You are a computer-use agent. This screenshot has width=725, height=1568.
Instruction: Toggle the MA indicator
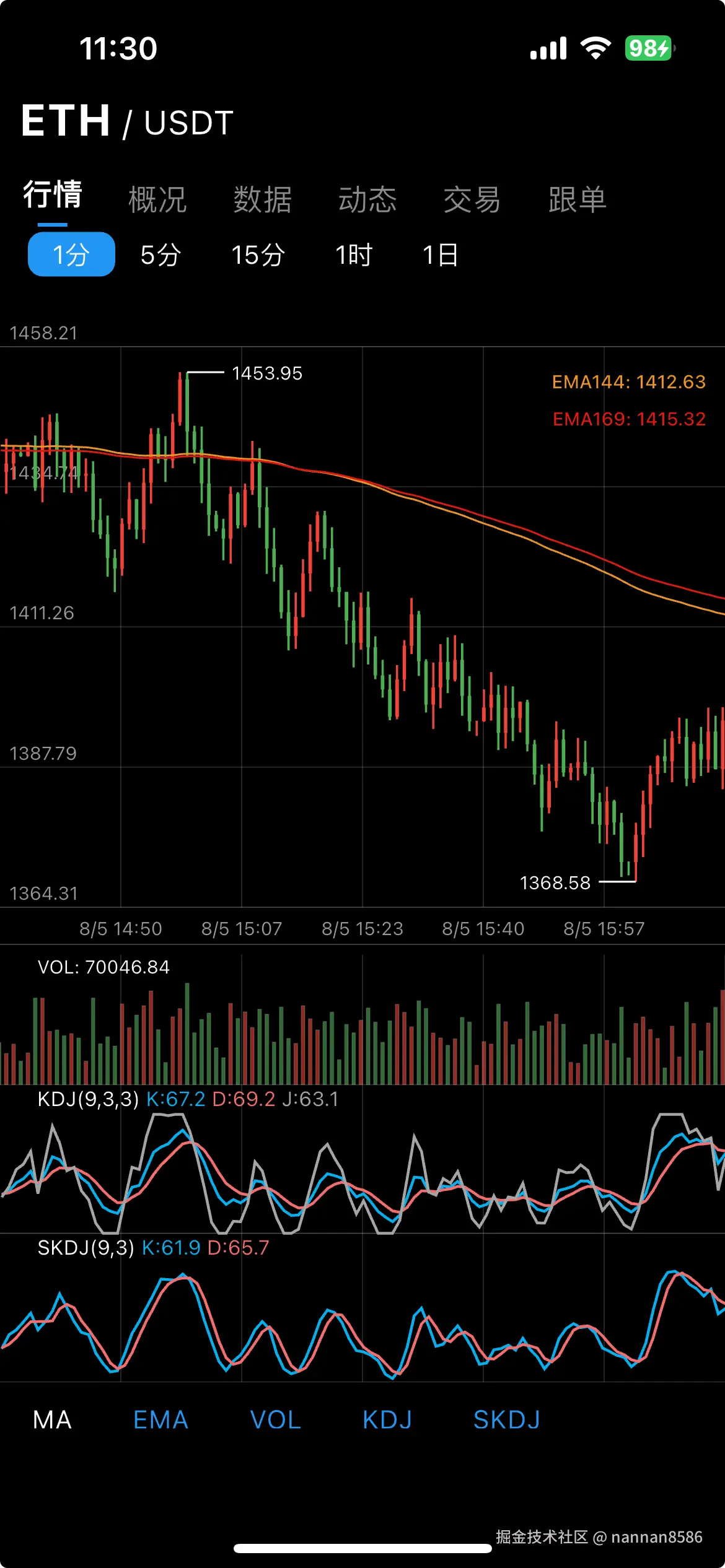[x=52, y=1420]
